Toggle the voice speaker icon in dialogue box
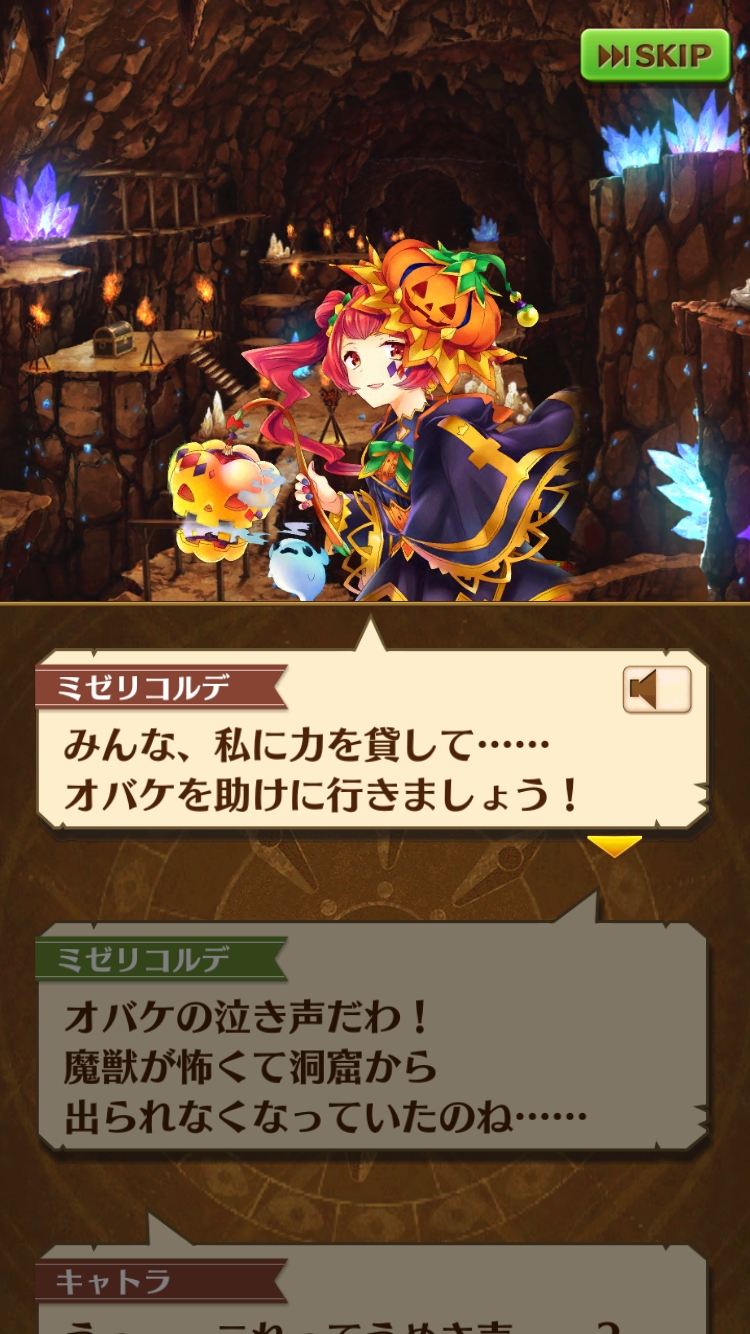Screen dimensions: 750x1334 pos(656,690)
